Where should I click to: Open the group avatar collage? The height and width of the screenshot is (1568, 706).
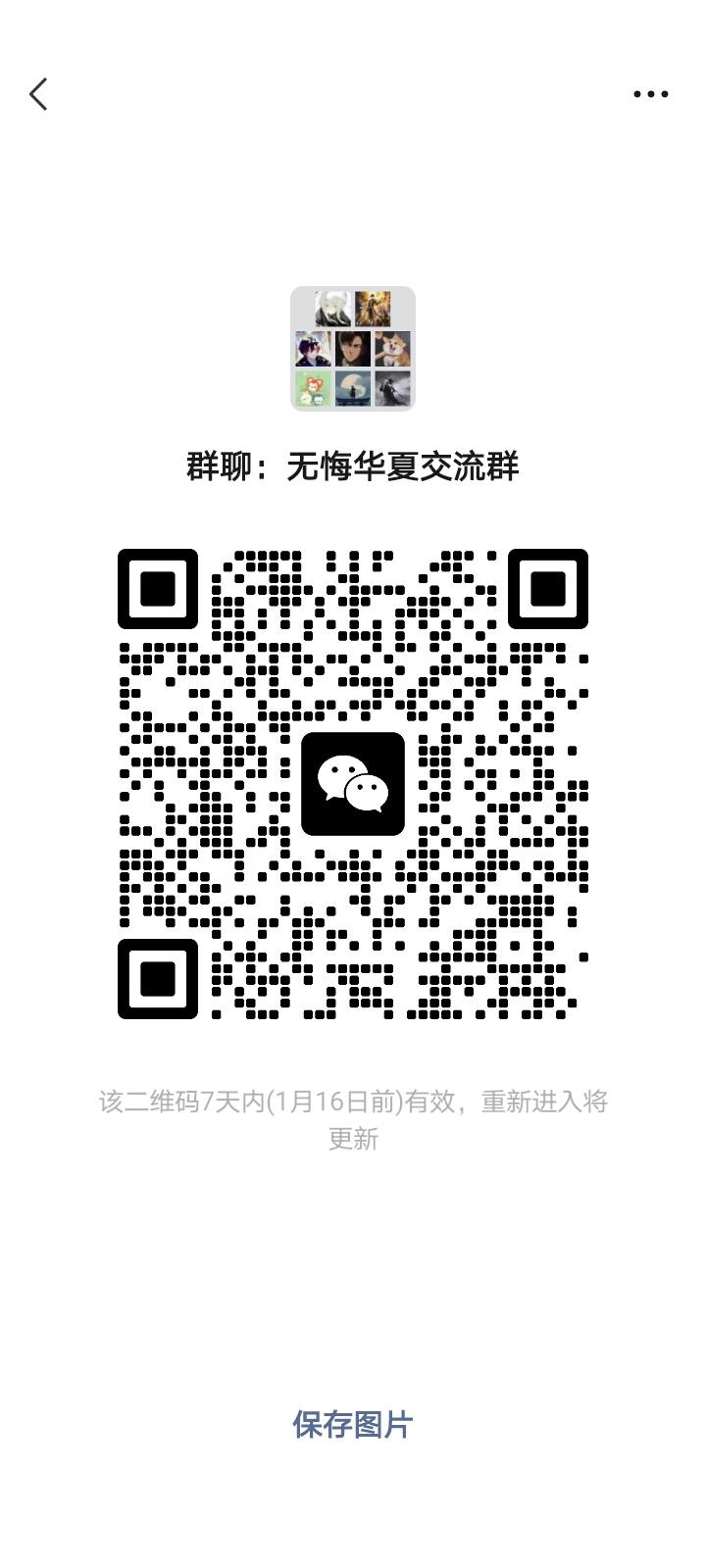(x=353, y=349)
